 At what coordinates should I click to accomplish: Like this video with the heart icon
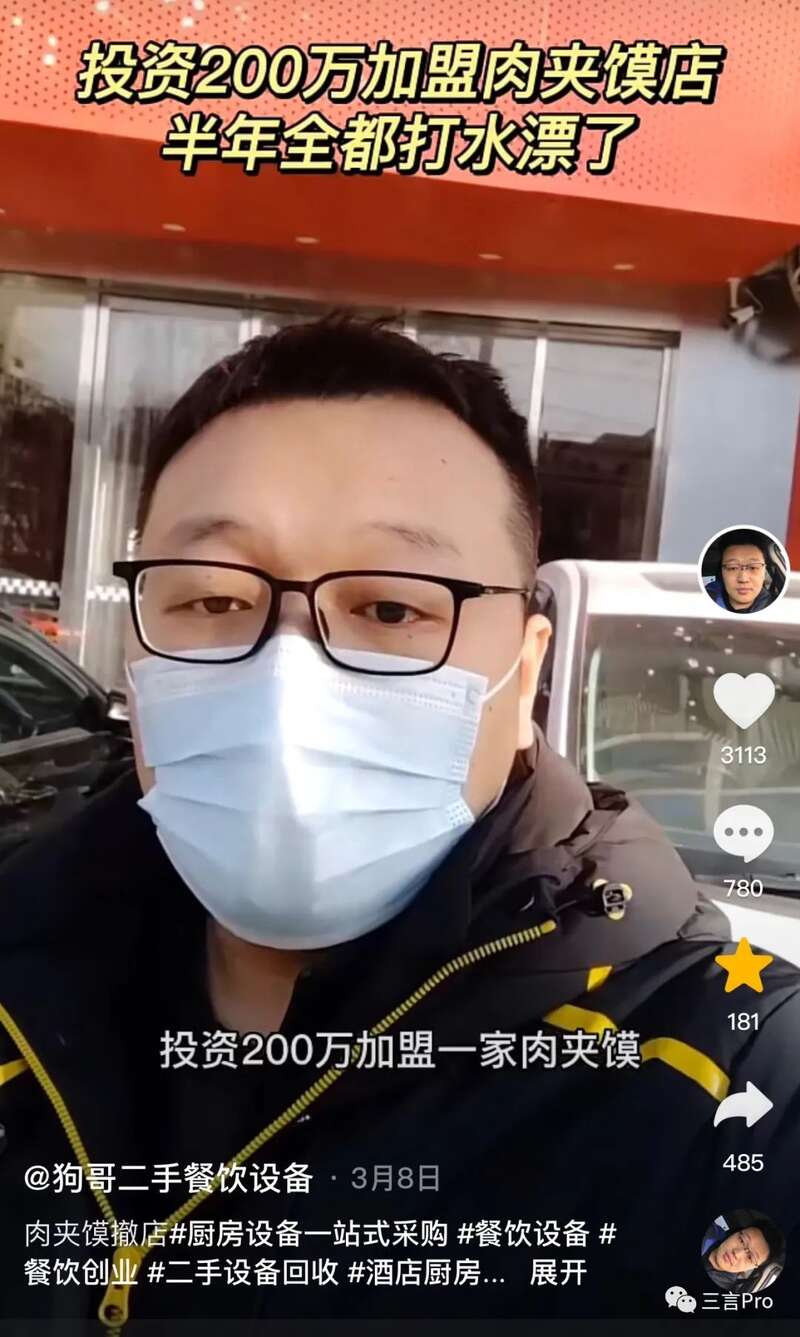click(x=743, y=701)
